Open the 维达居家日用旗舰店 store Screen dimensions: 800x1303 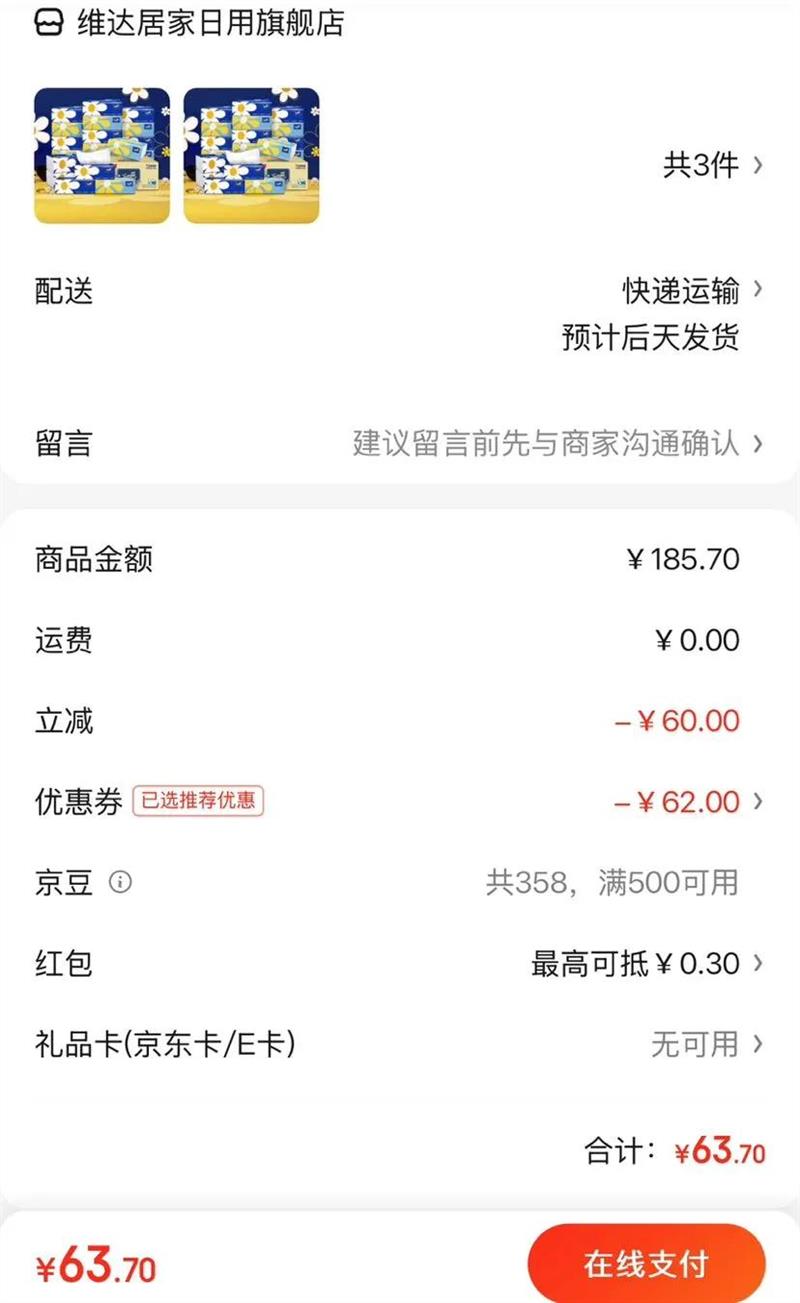click(x=210, y=23)
